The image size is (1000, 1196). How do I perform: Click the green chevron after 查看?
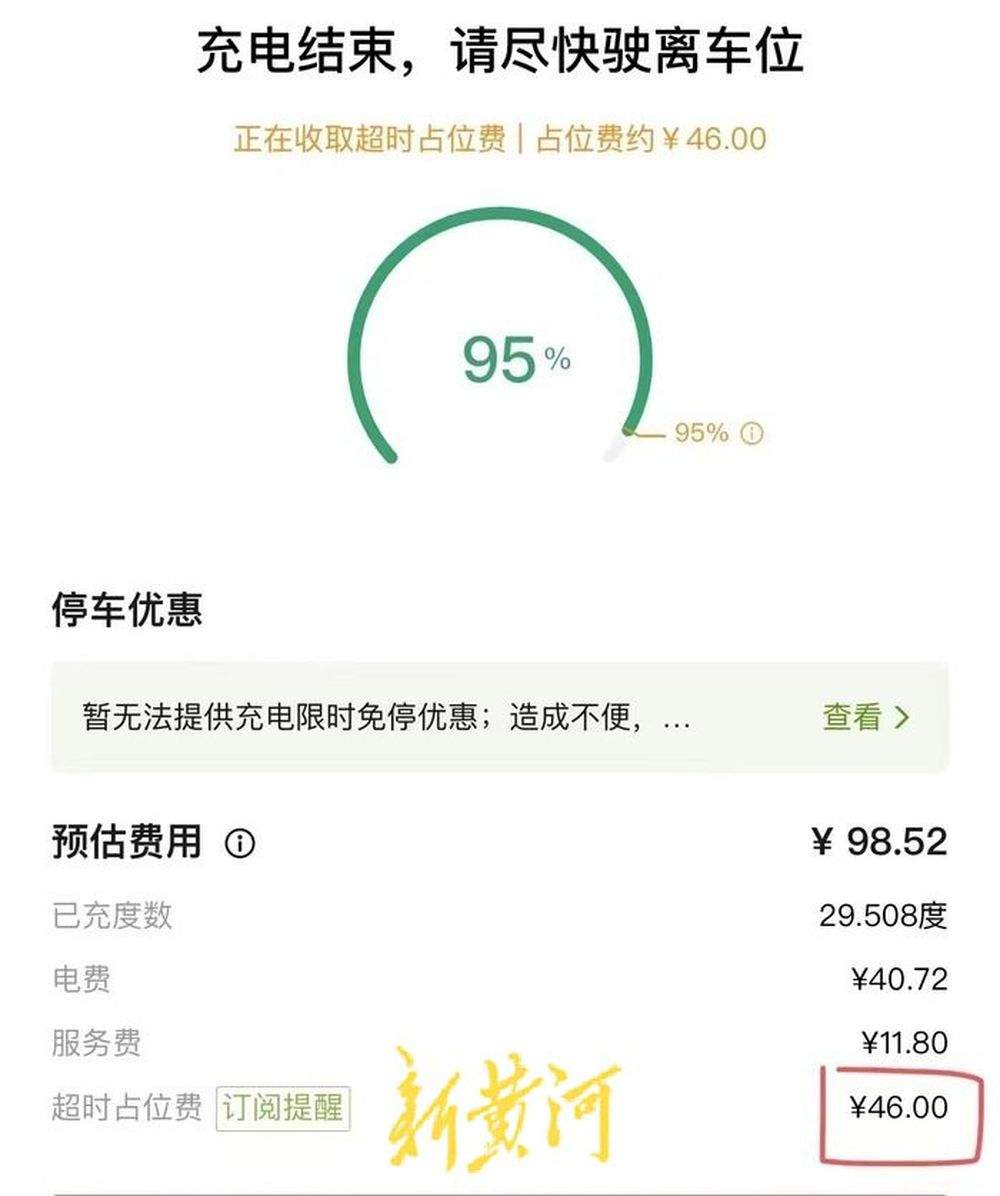(902, 718)
